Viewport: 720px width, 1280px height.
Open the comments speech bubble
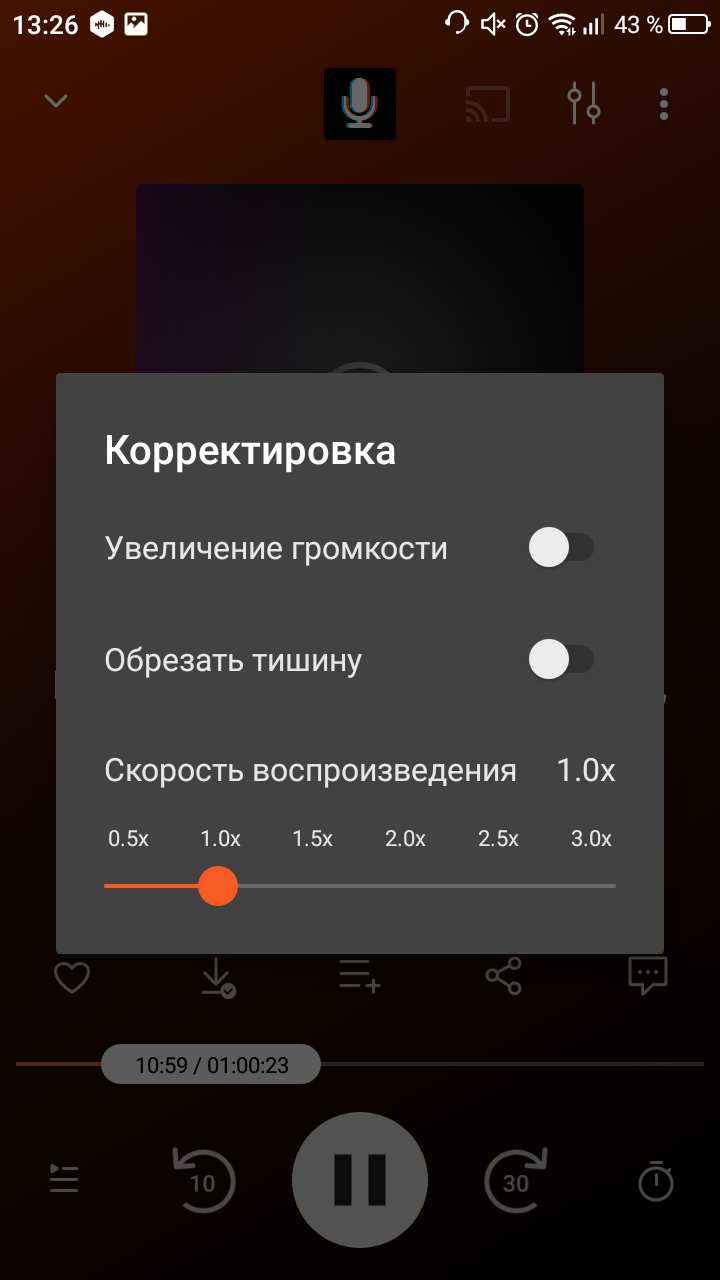pyautogui.click(x=648, y=975)
